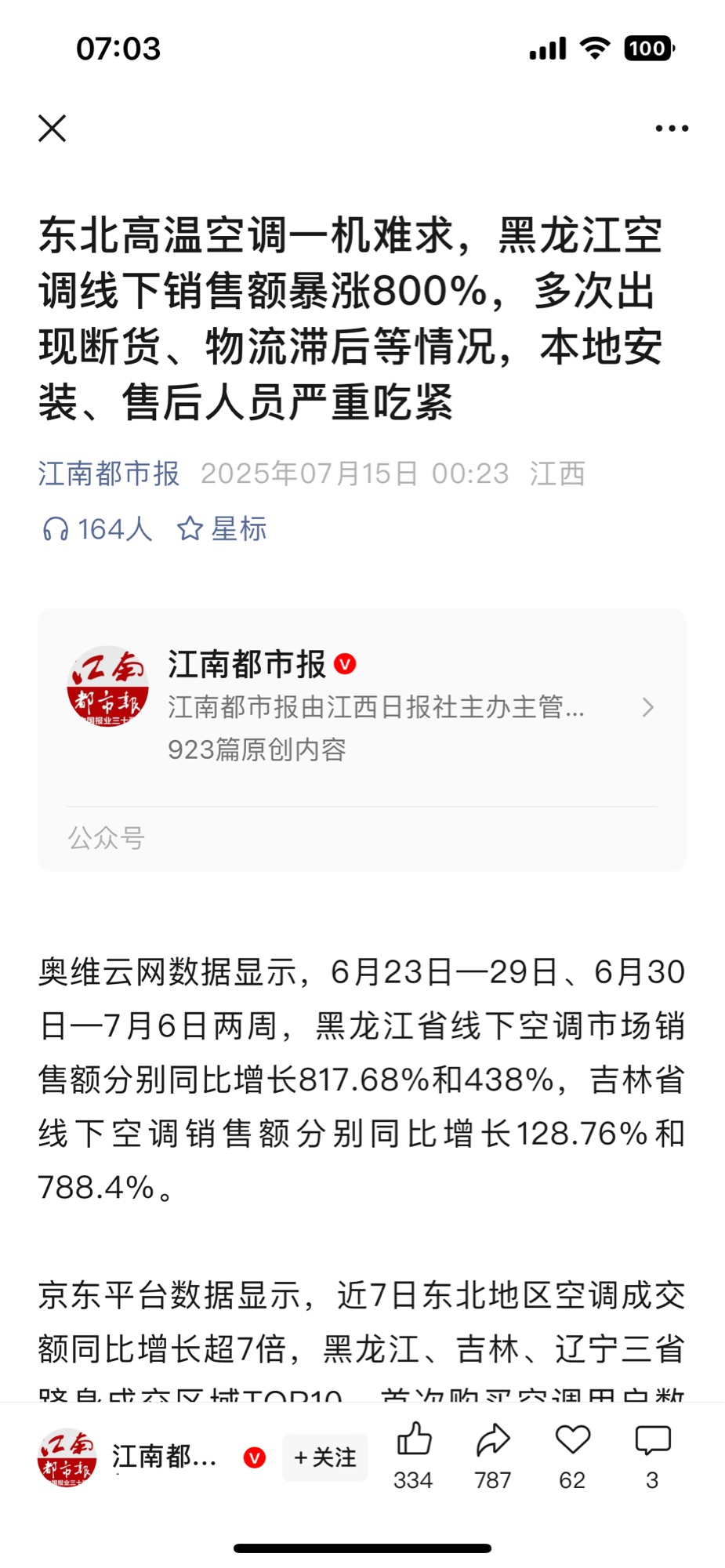This screenshot has height=1568, width=725.
Task: Follow the account with +关注 button
Action: [x=324, y=1457]
